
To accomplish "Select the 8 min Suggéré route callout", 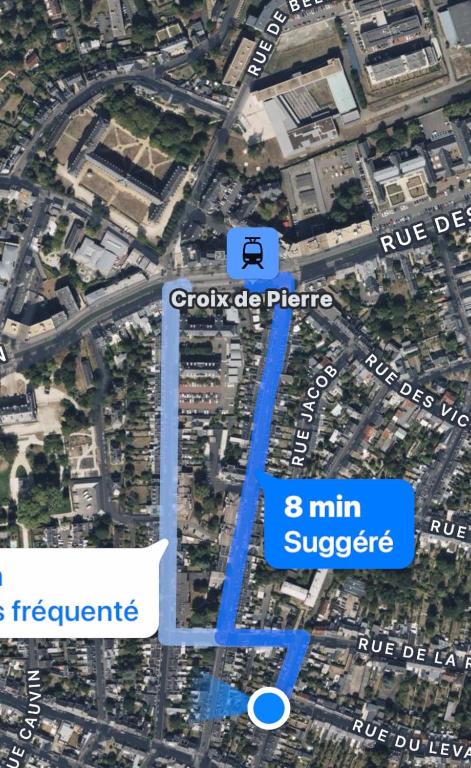I will click(339, 524).
